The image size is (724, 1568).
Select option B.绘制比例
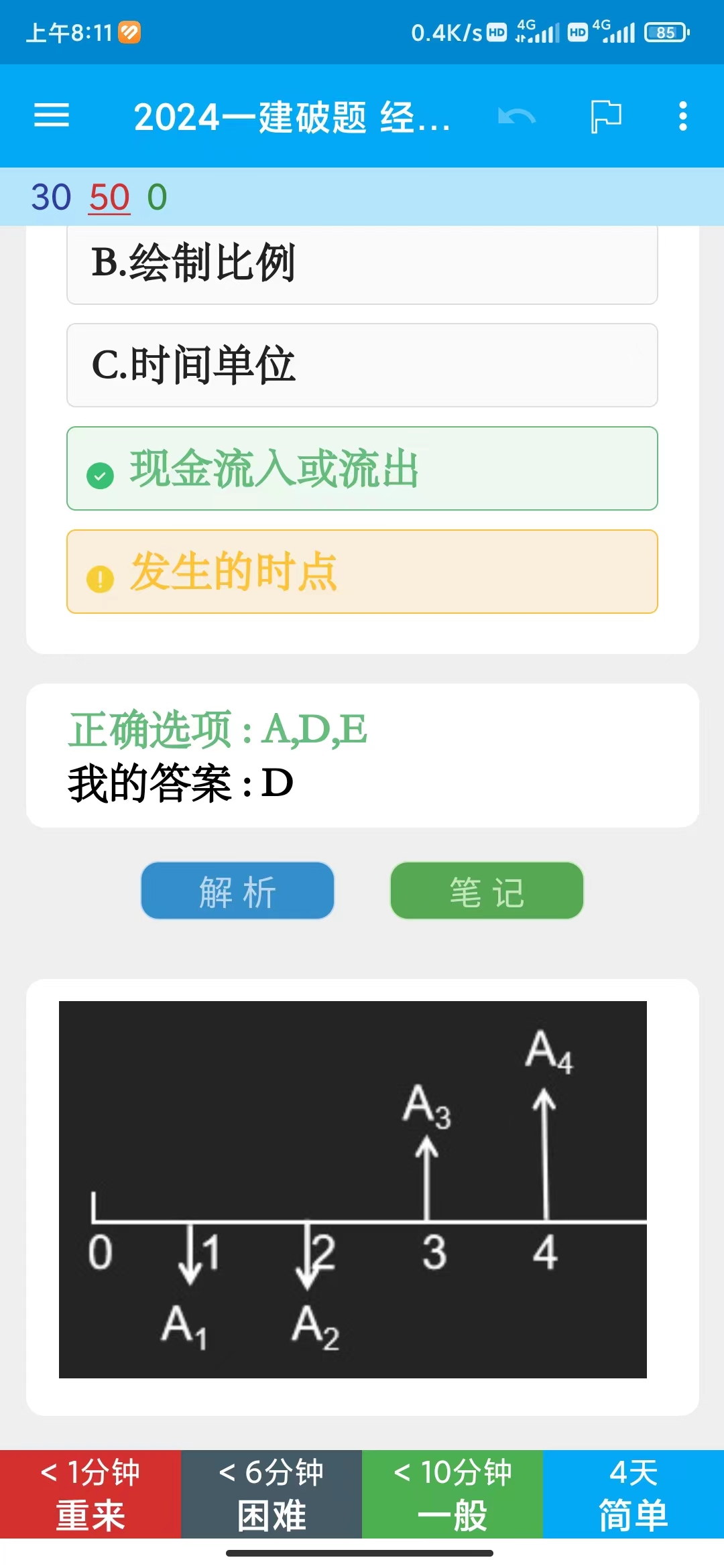click(362, 263)
